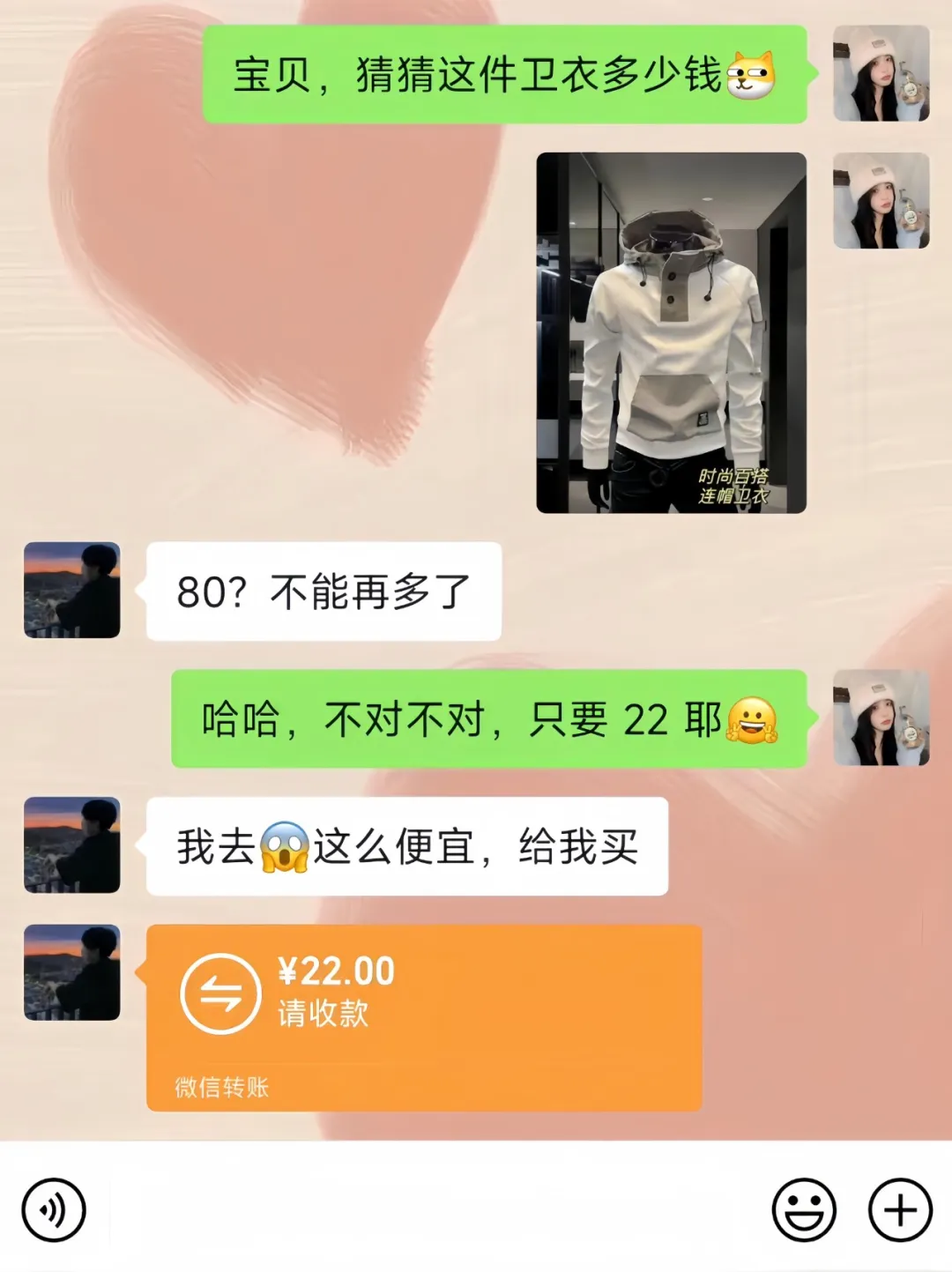Open the ¥22.00 WeChat transfer card
Viewport: 952px width, 1272px height.
[423, 1016]
